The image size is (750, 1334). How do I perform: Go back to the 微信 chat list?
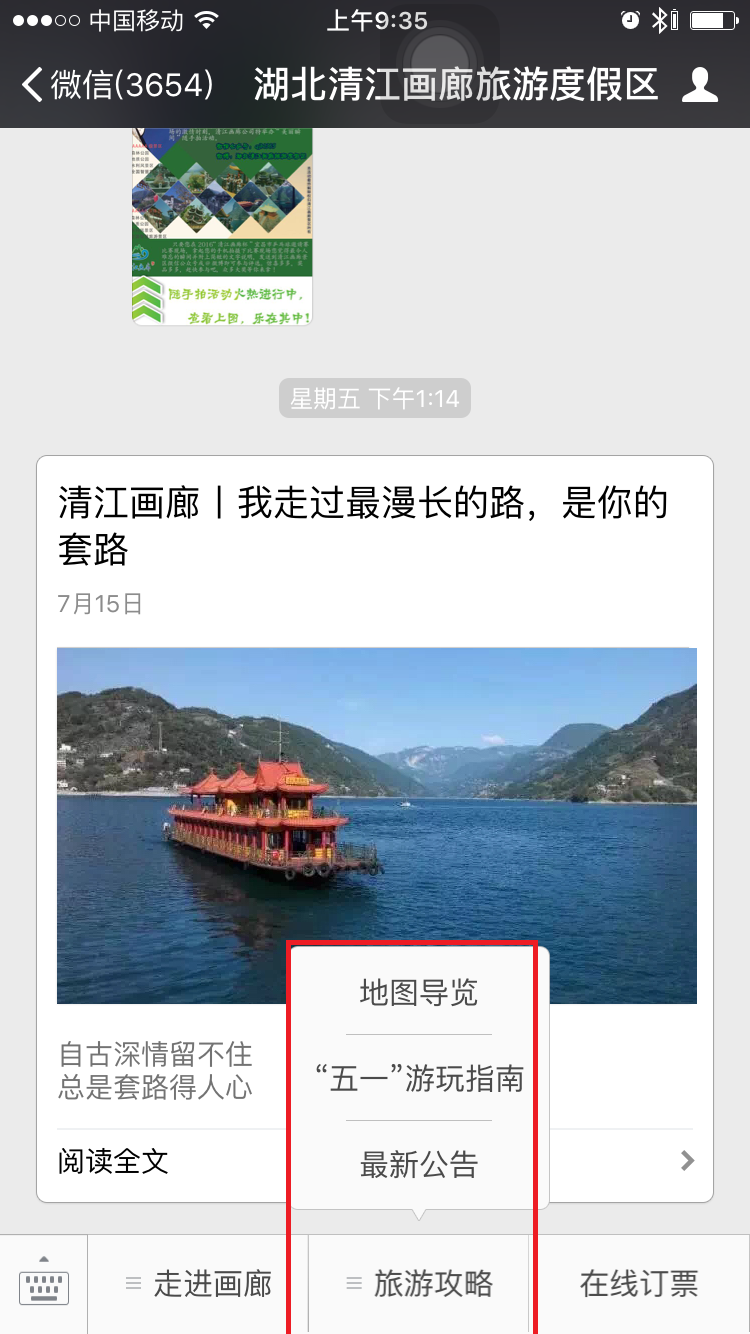pyautogui.click(x=118, y=85)
